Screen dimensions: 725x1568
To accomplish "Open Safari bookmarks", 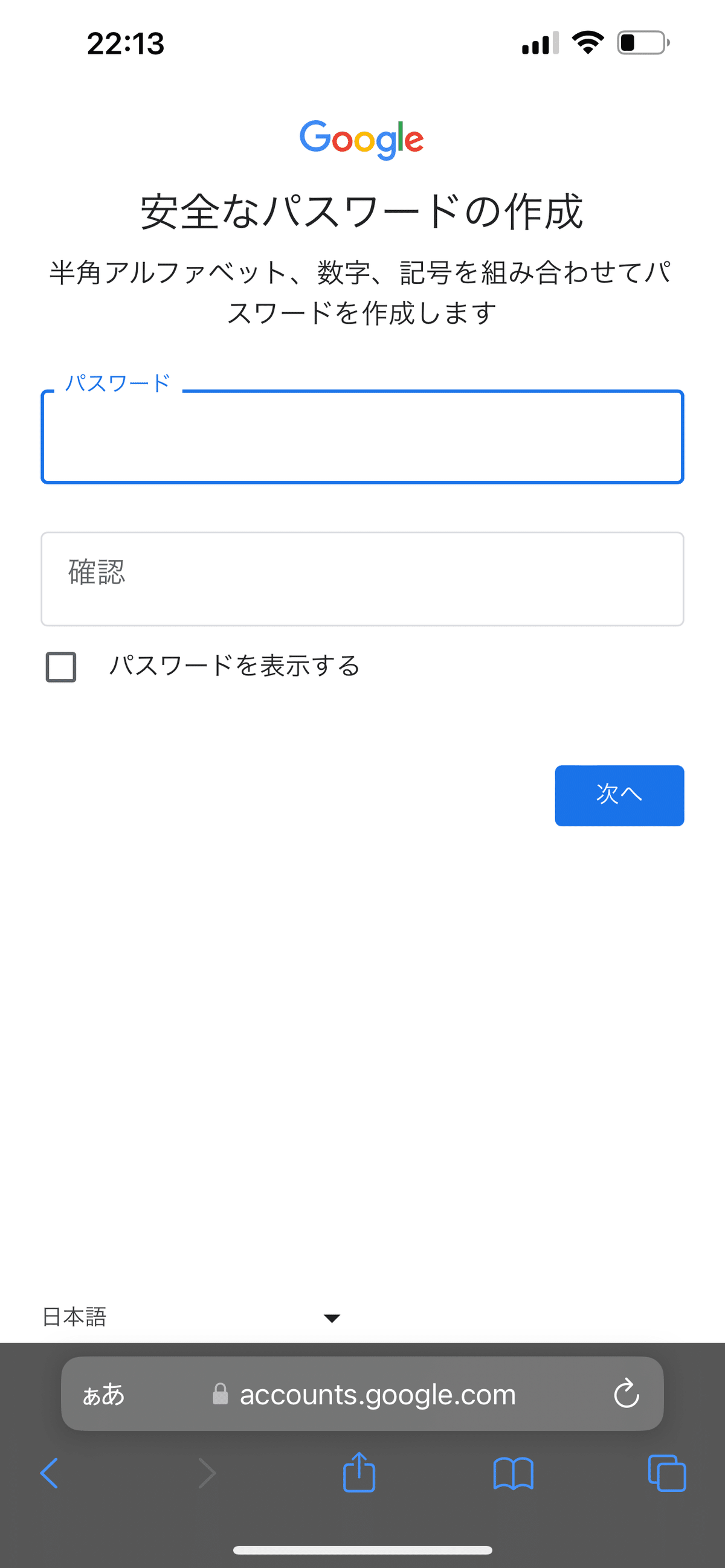I will [513, 1474].
